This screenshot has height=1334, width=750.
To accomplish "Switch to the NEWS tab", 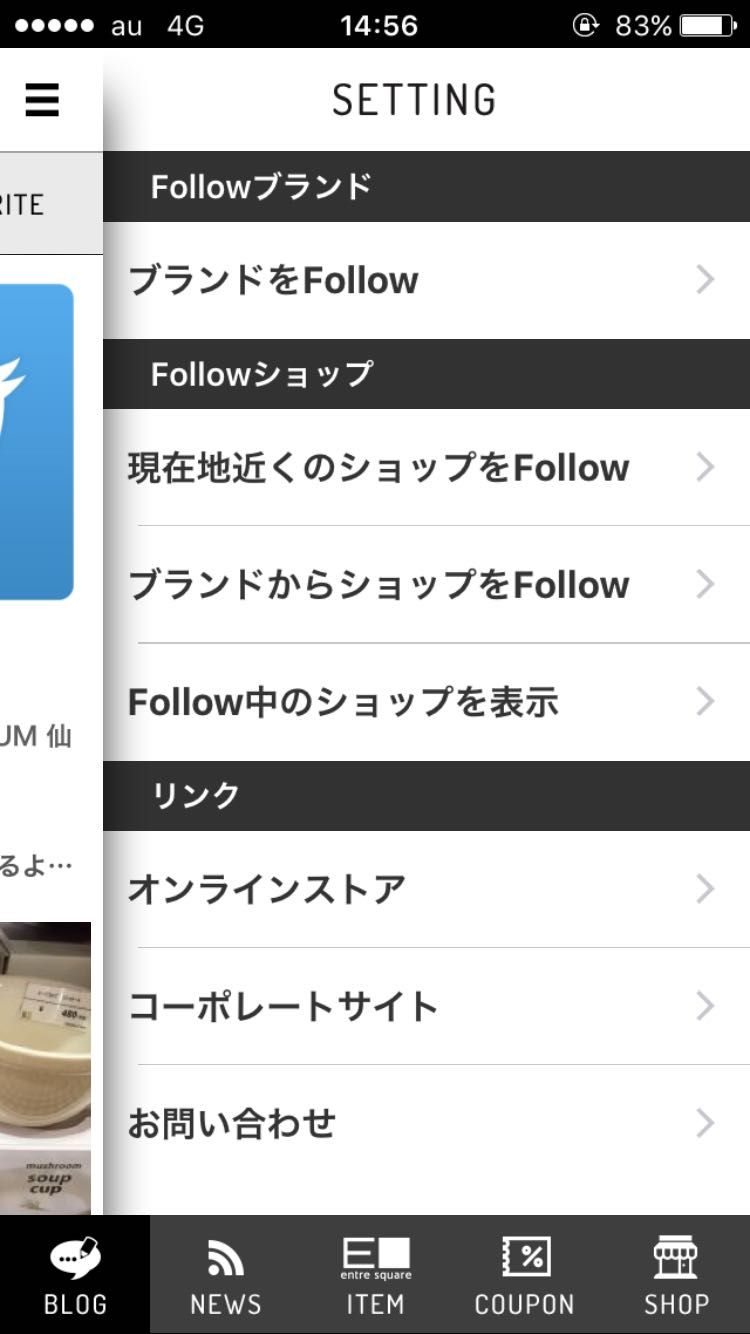I will [x=225, y=1275].
